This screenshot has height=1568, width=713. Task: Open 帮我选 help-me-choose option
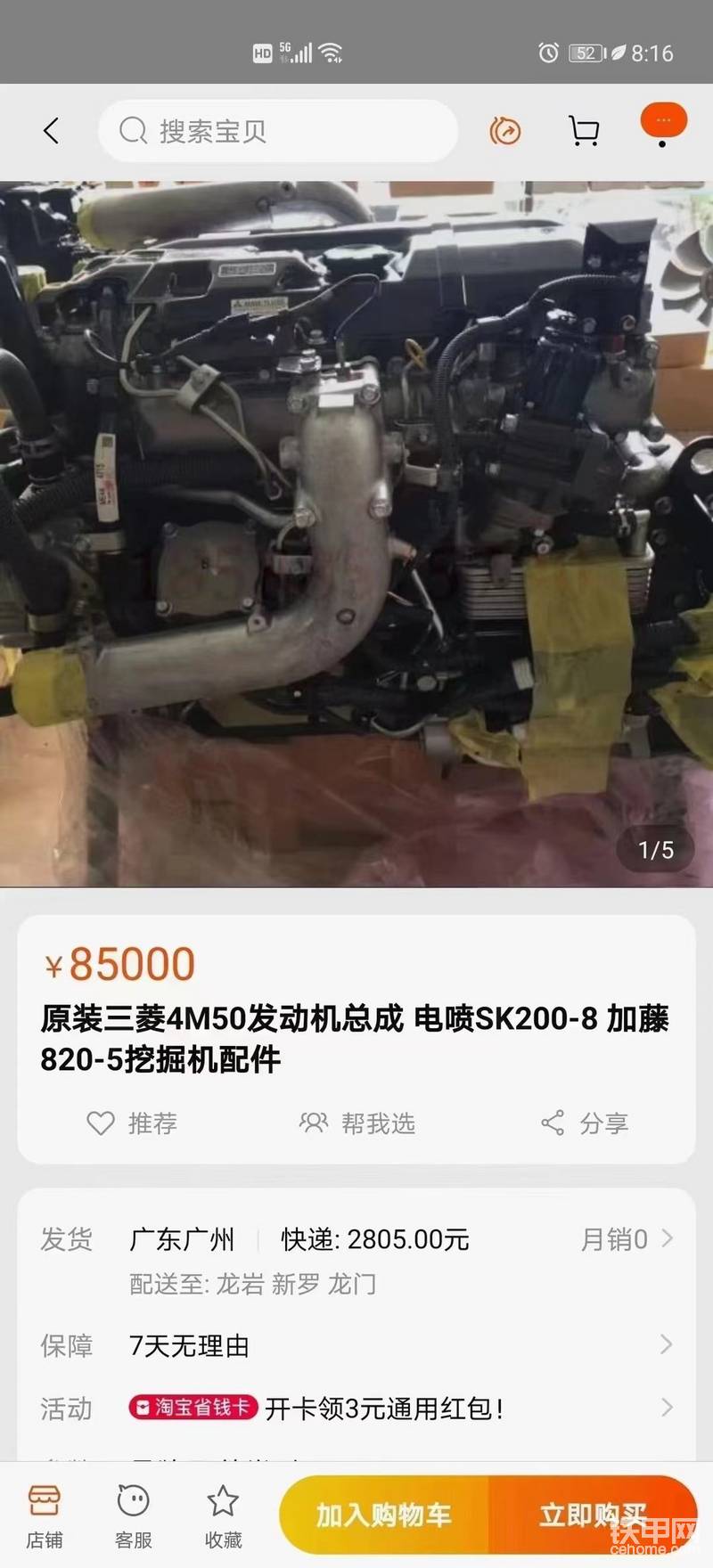357,1123
